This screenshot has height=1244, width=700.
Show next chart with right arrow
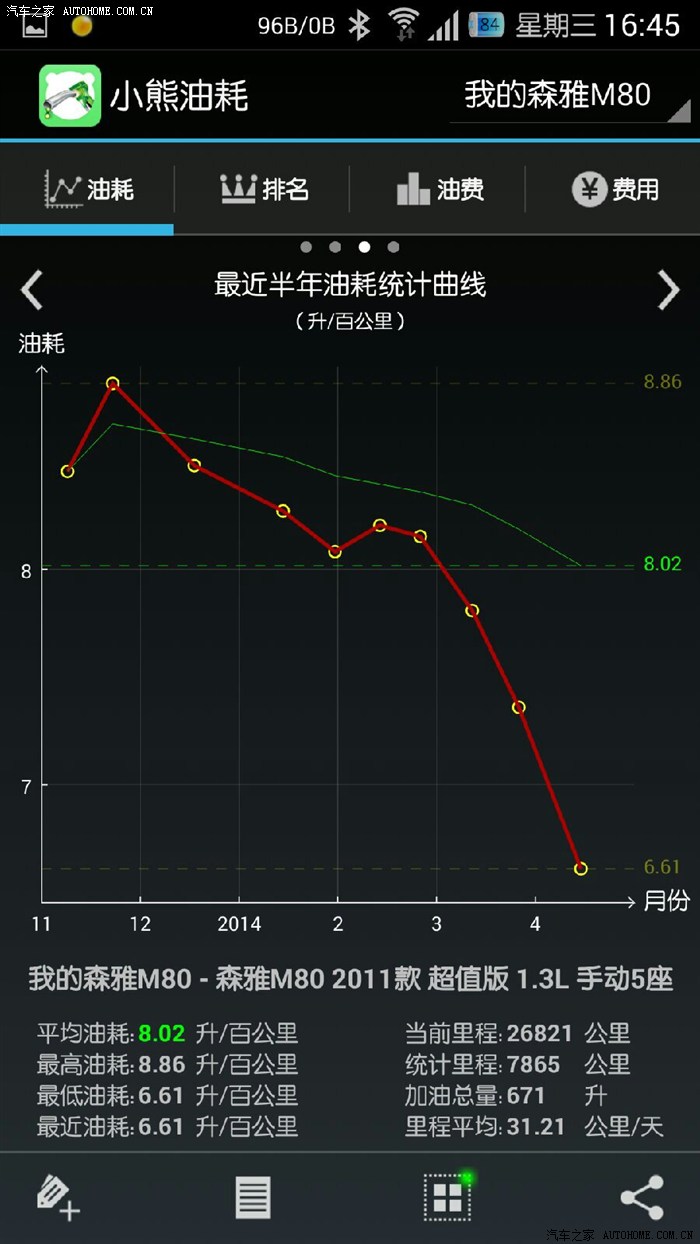point(668,290)
